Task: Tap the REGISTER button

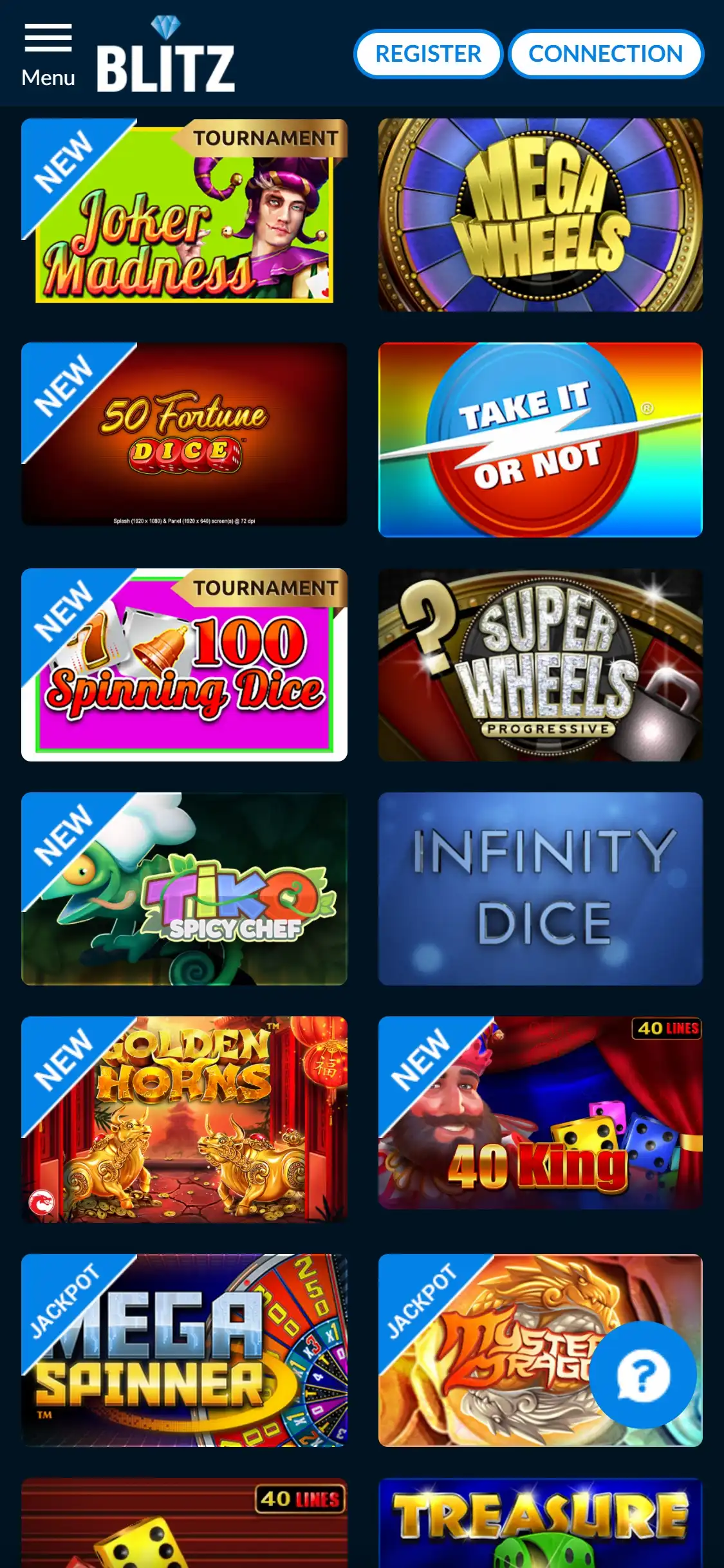Action: [428, 54]
